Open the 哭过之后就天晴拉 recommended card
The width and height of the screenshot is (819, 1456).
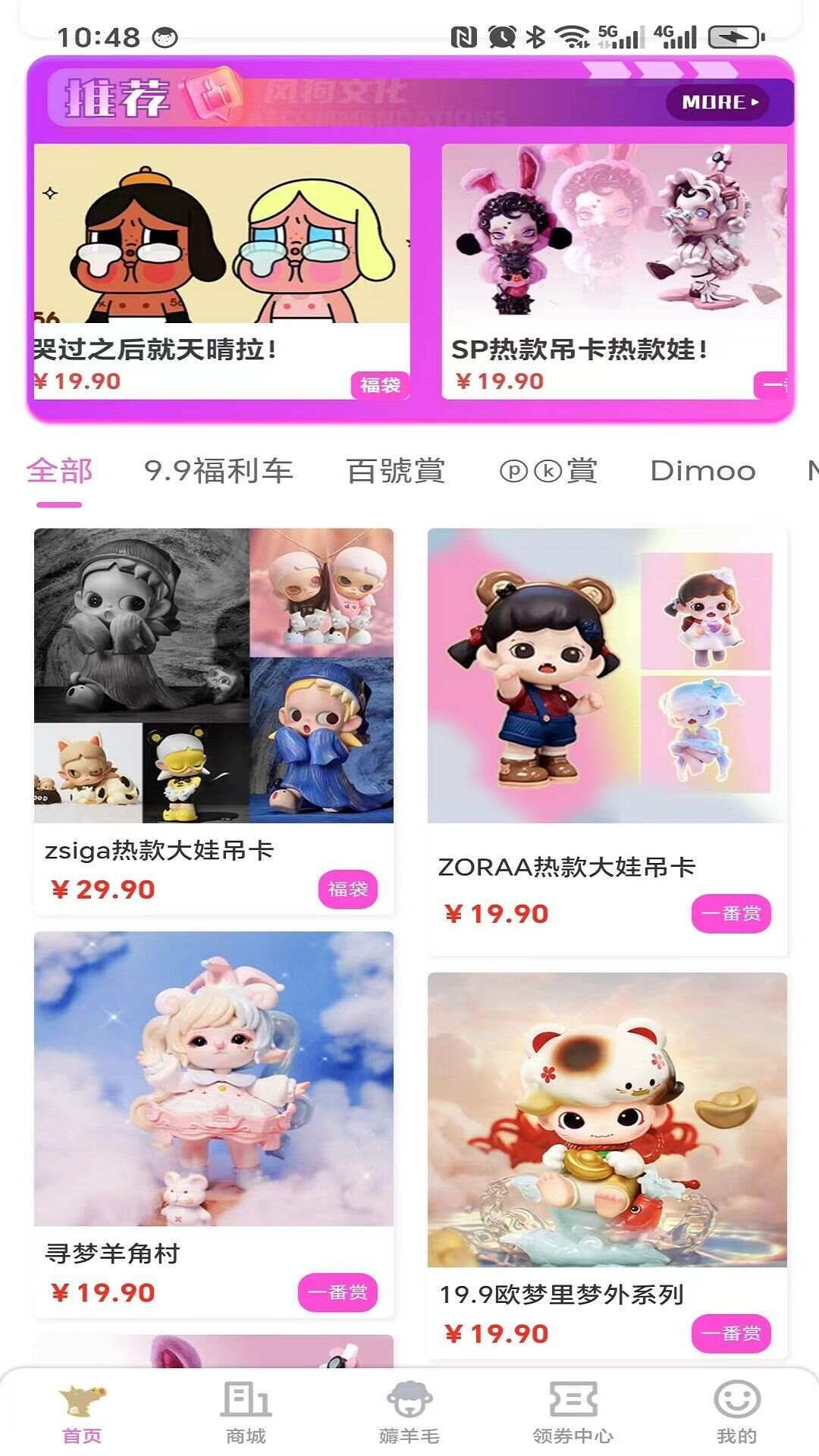(221, 269)
